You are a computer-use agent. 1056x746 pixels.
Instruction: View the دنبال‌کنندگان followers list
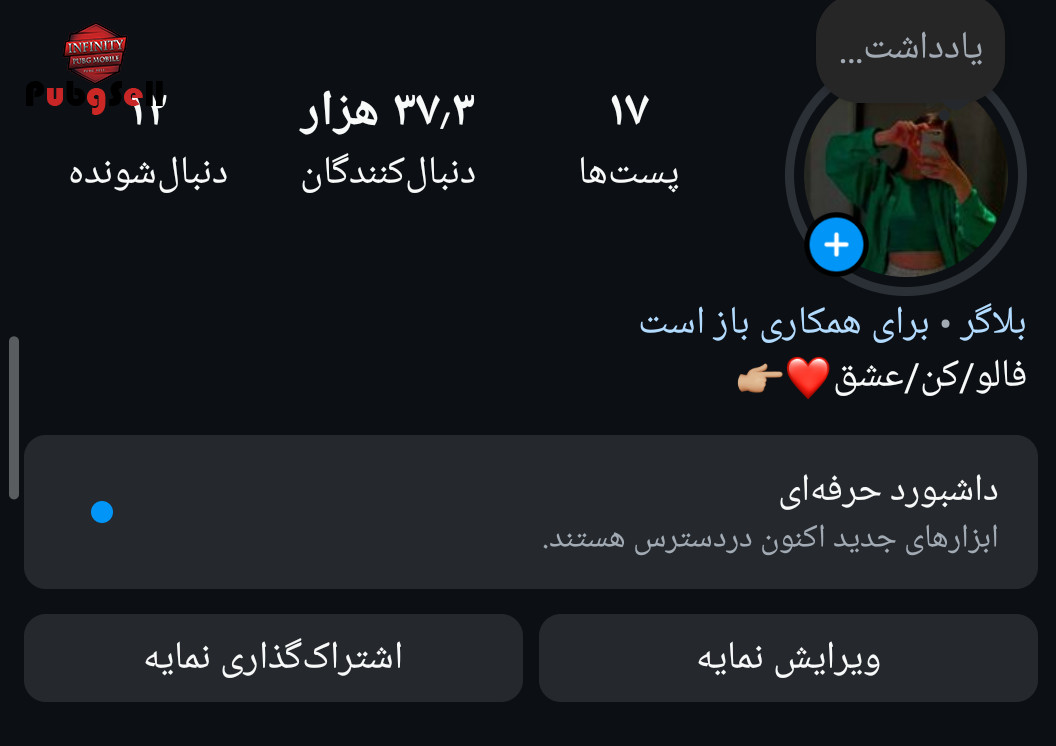tap(388, 140)
